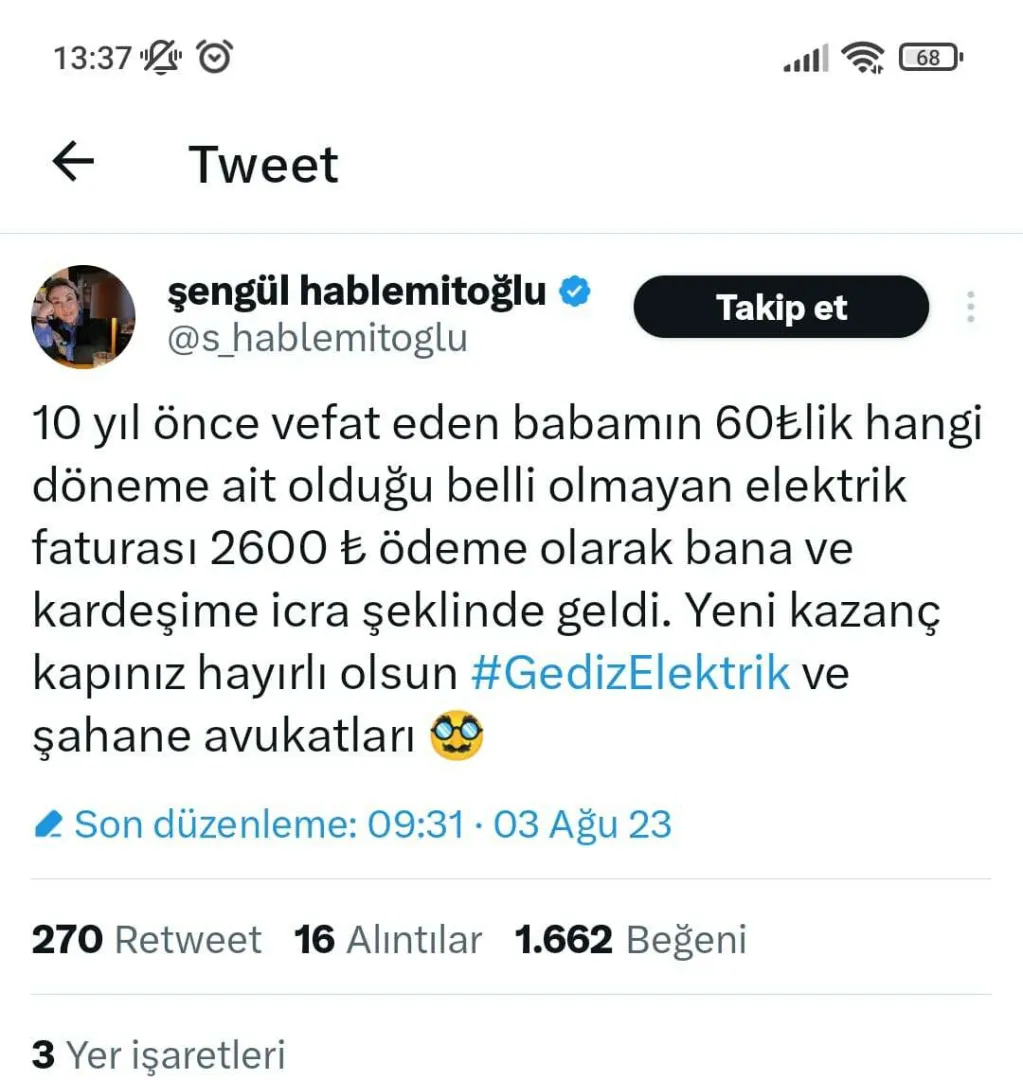View the Son düzenleme edit history
Viewport: 1023px width, 1080px height.
(354, 825)
